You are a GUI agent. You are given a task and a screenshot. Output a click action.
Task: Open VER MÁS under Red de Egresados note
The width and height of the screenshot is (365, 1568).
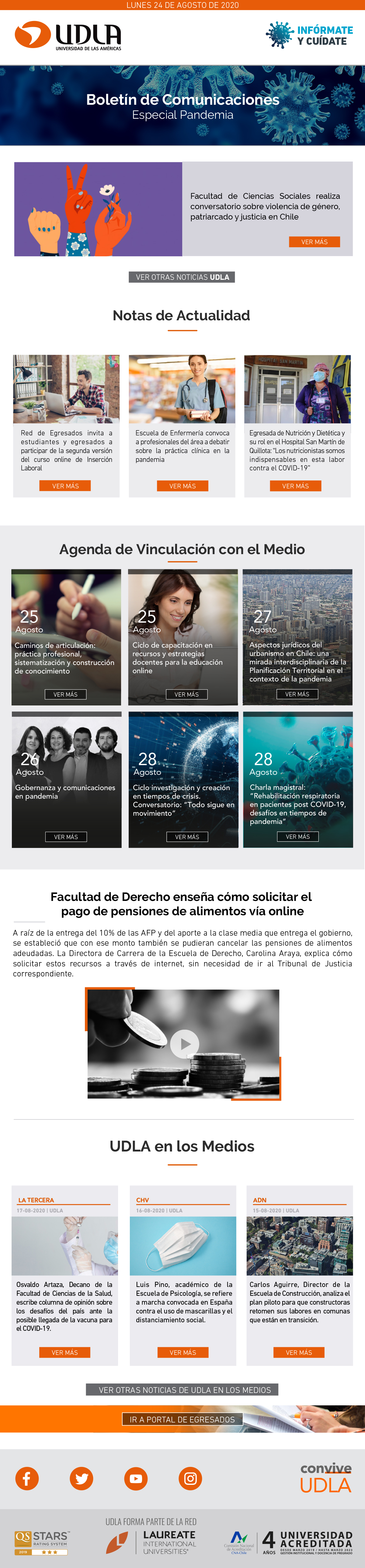click(x=65, y=486)
